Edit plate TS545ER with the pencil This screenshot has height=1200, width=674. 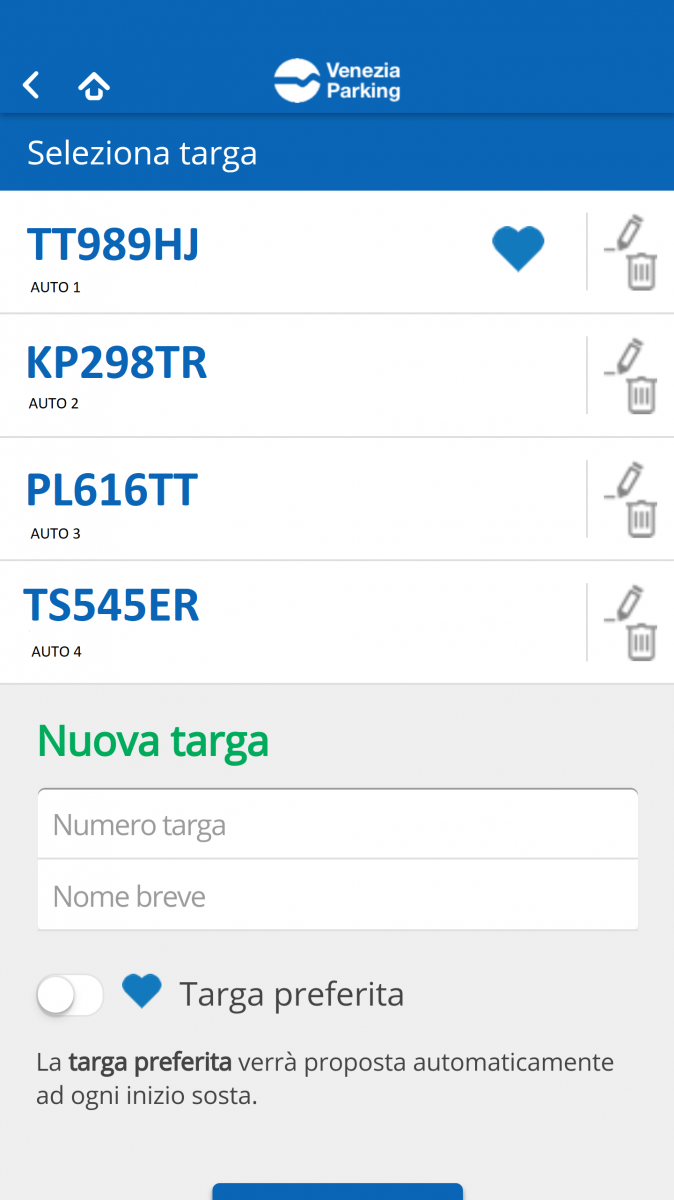(x=627, y=603)
